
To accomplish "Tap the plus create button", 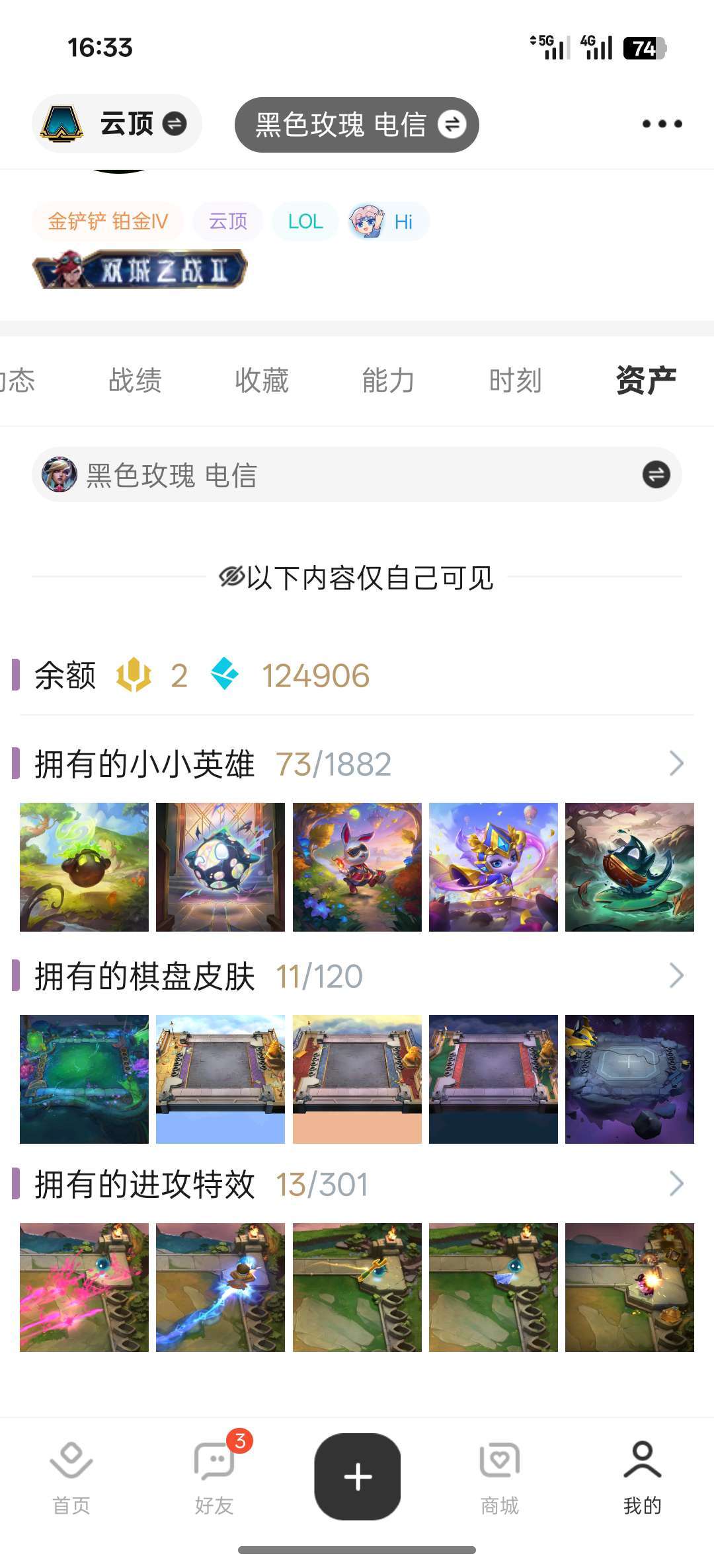I will coord(358,1476).
